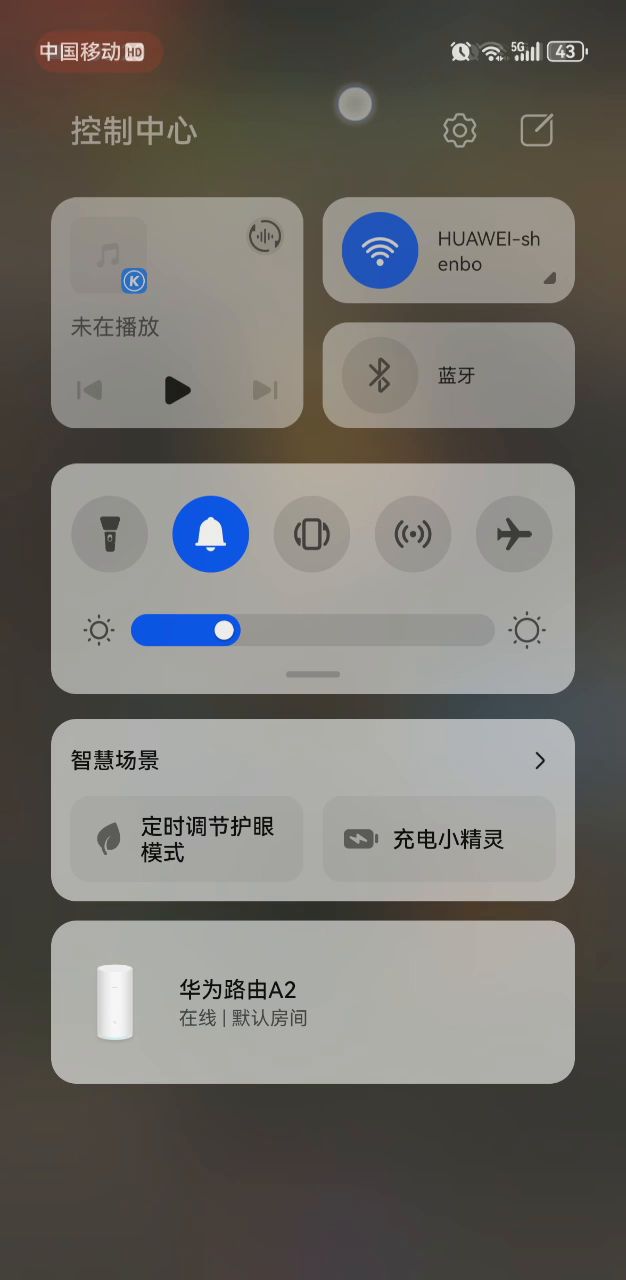Turn on the flashlight
Screen dimensions: 626x1280
point(109,534)
